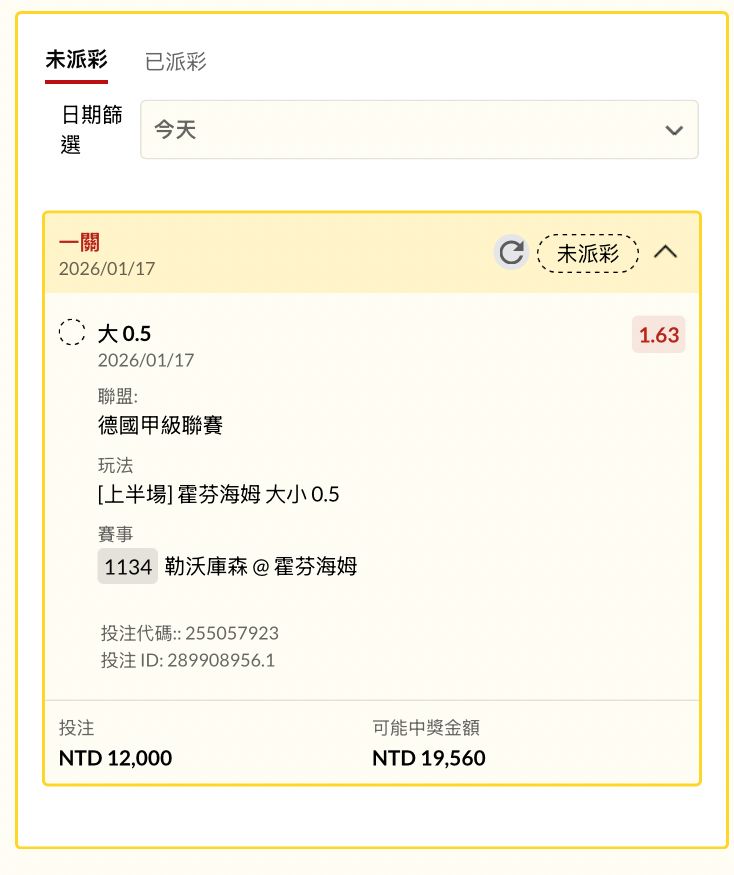Switch to the 已派彩 tab

coord(175,61)
